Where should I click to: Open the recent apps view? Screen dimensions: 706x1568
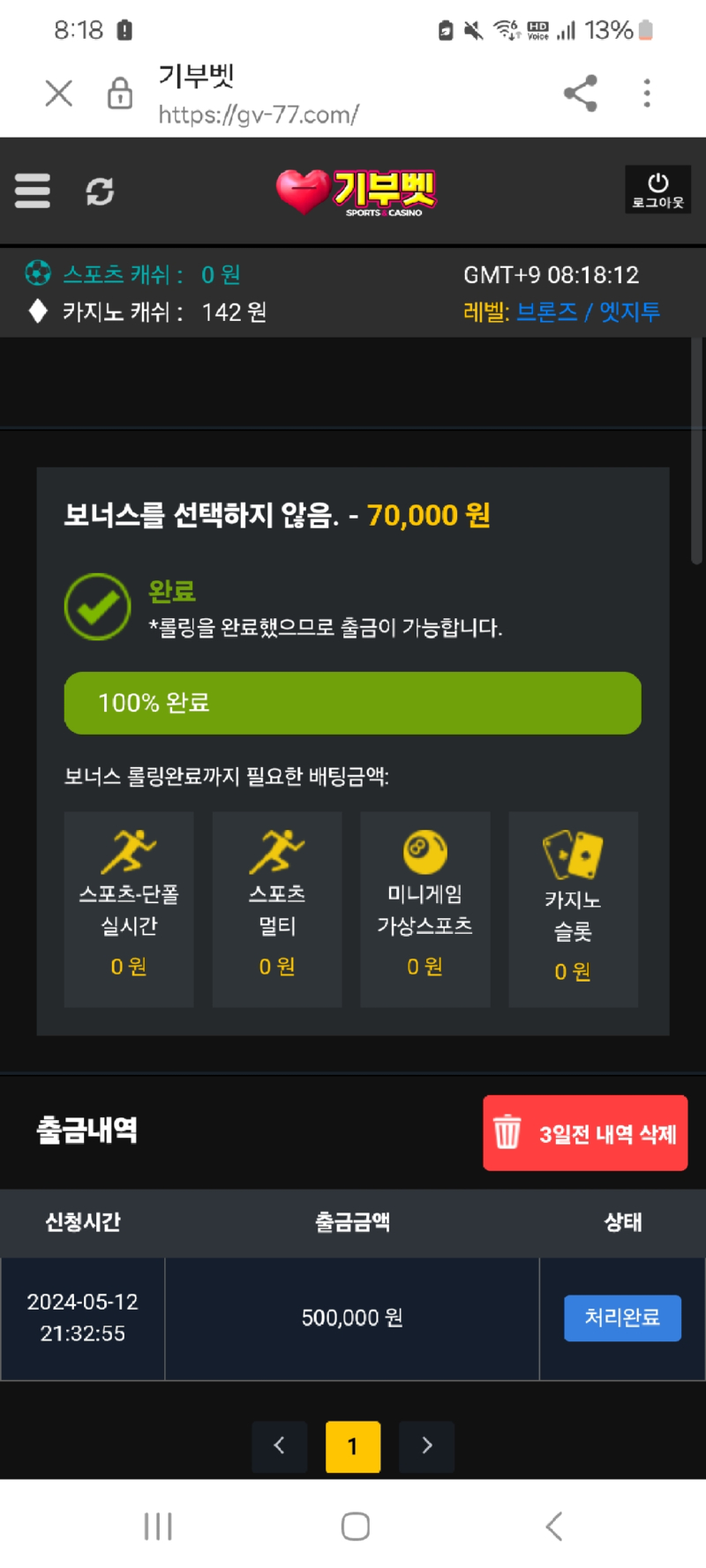(158, 1526)
